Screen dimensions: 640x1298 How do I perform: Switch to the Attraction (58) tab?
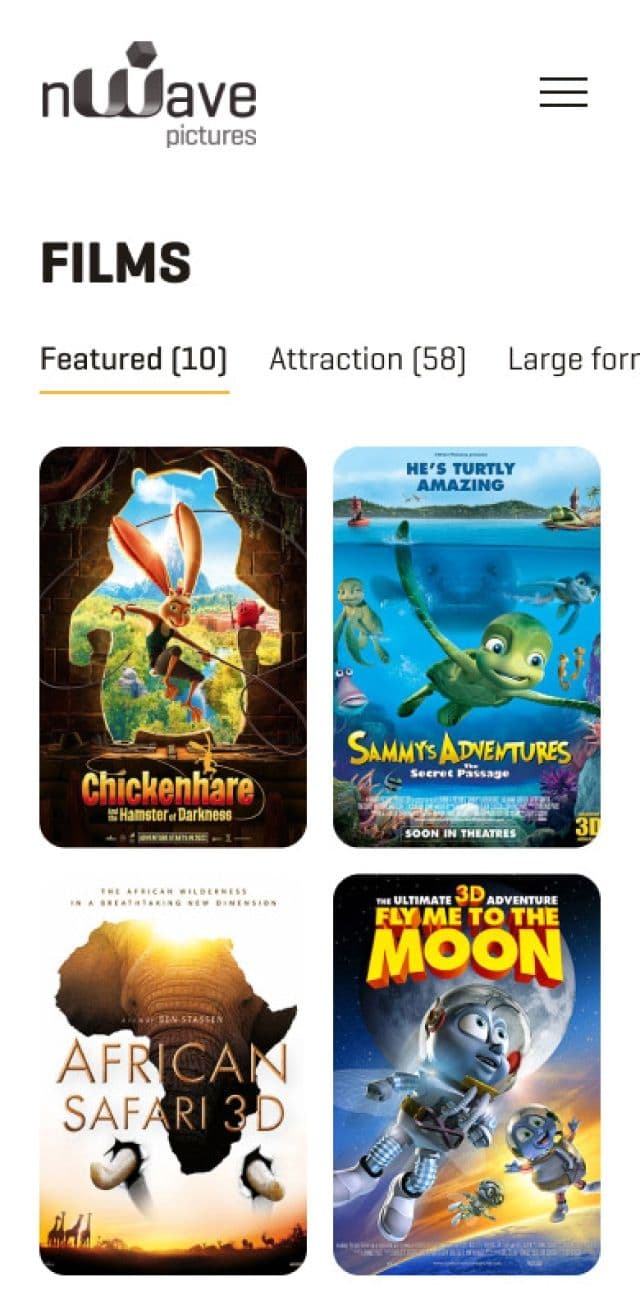[x=367, y=360]
